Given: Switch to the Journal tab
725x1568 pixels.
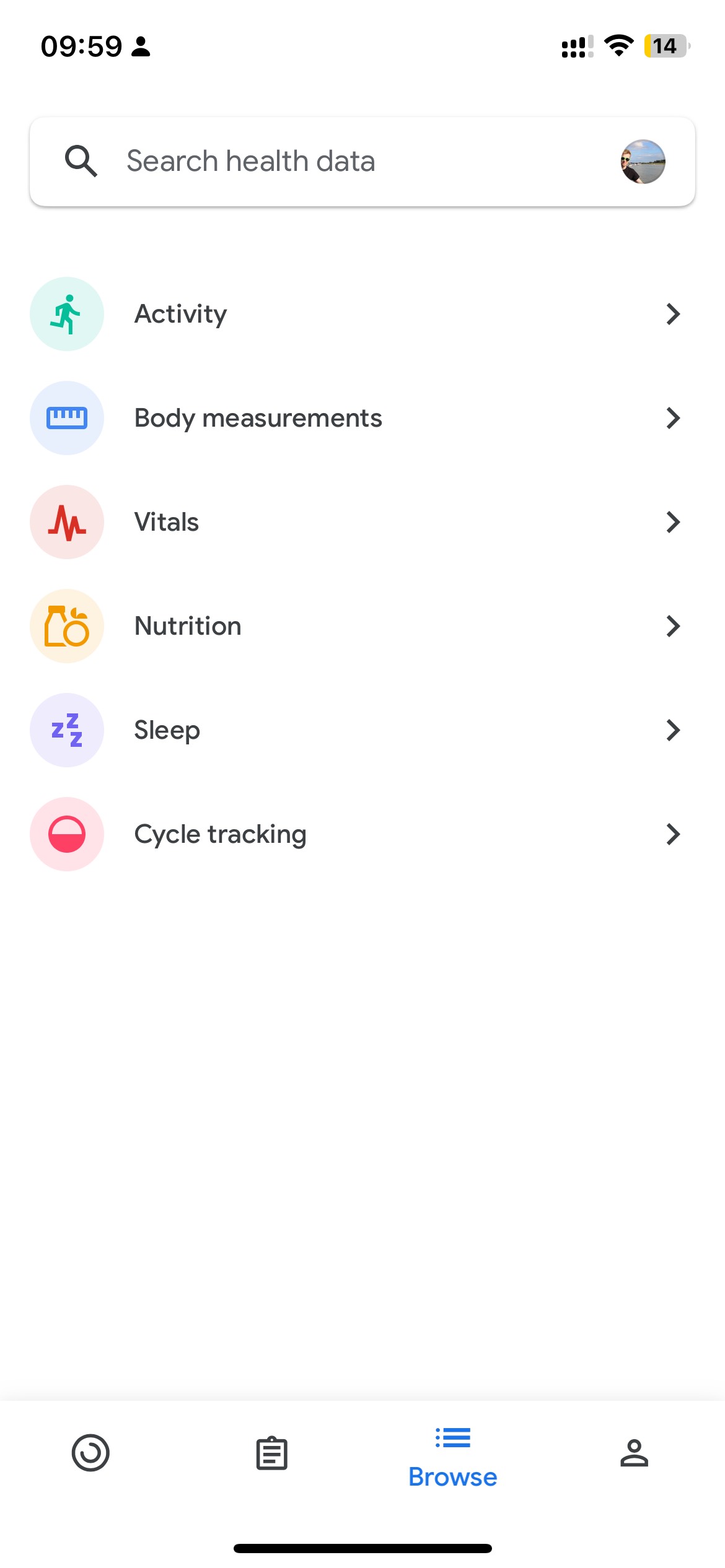Looking at the screenshot, I should [x=271, y=1453].
